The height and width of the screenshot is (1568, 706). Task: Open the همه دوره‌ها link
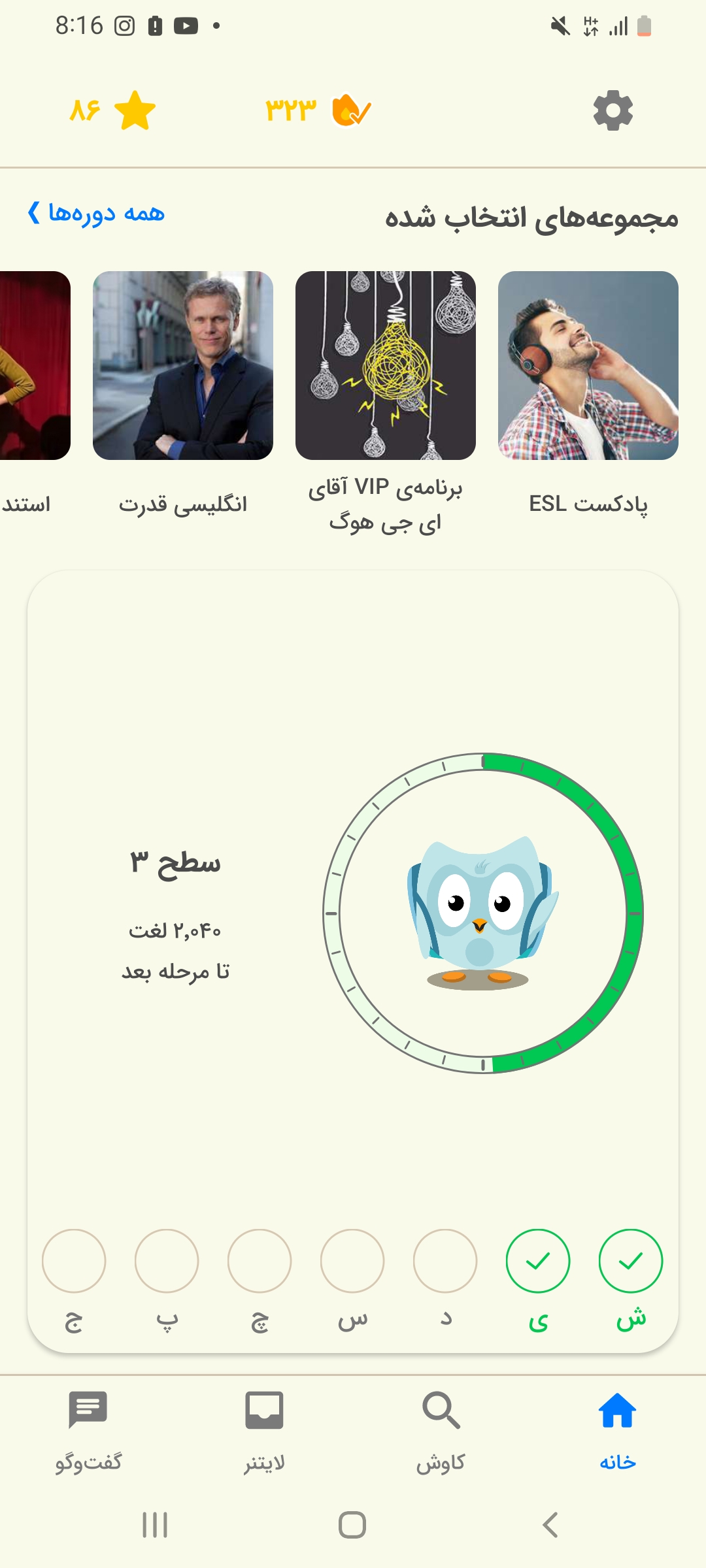[96, 213]
